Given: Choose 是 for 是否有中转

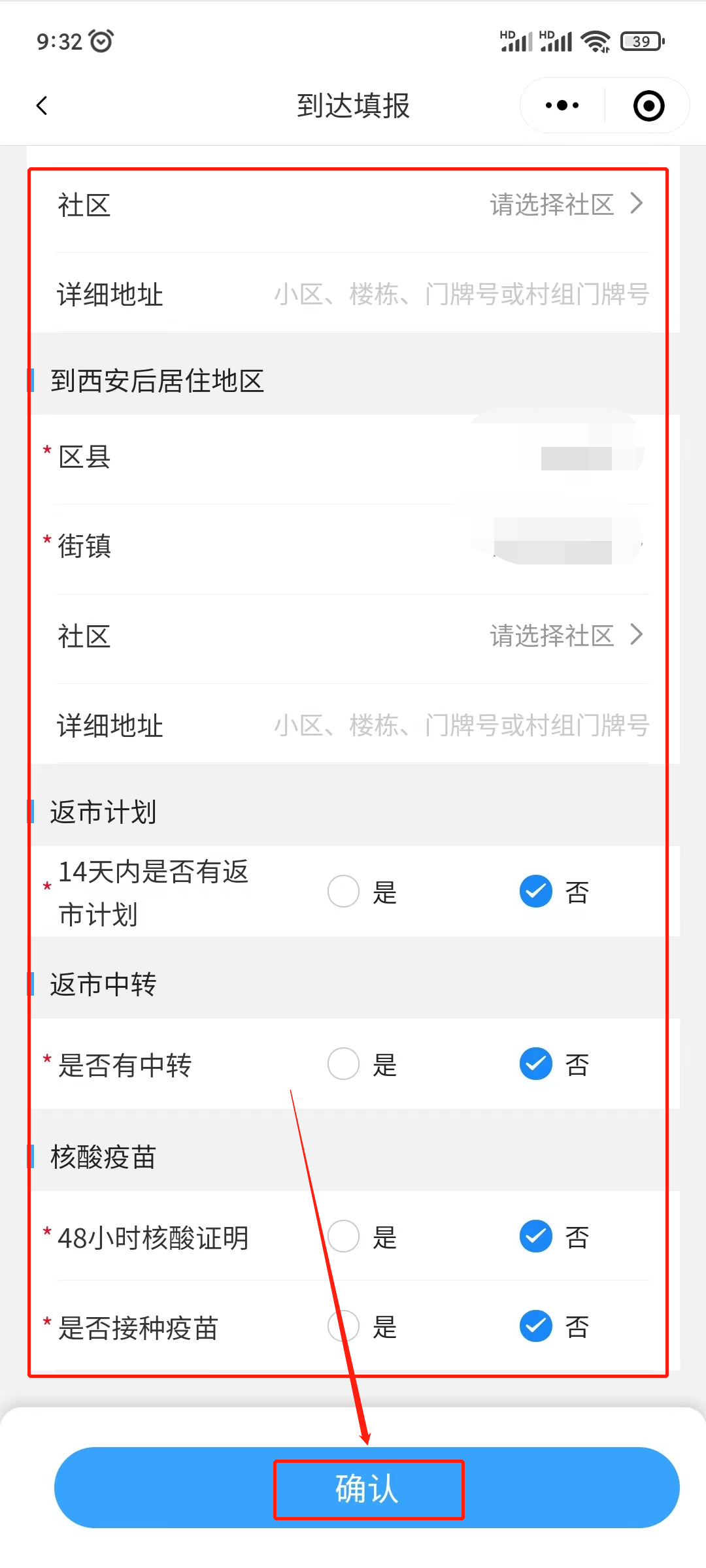Looking at the screenshot, I should 344,1064.
